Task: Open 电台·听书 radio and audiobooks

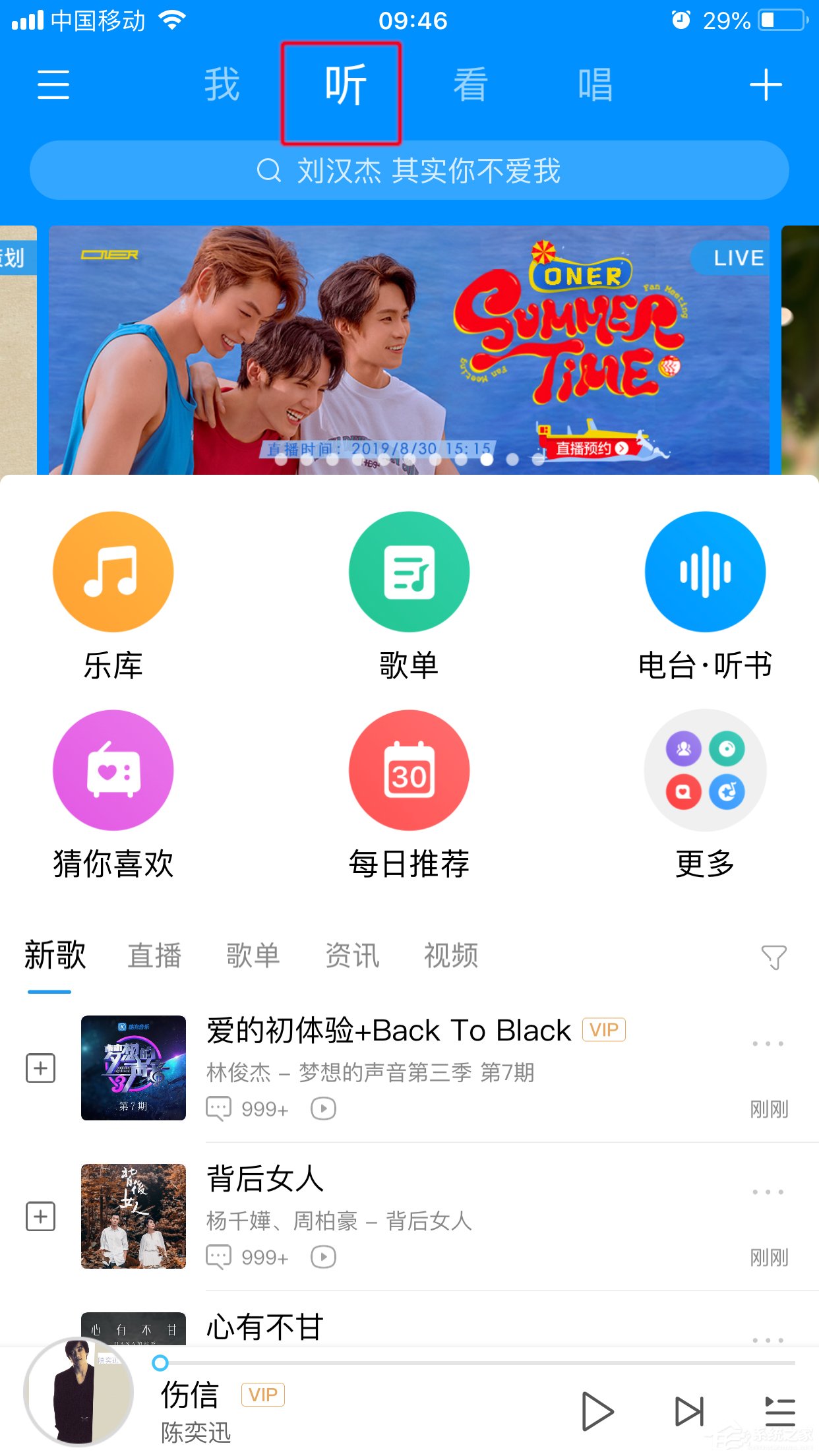Action: (x=705, y=572)
